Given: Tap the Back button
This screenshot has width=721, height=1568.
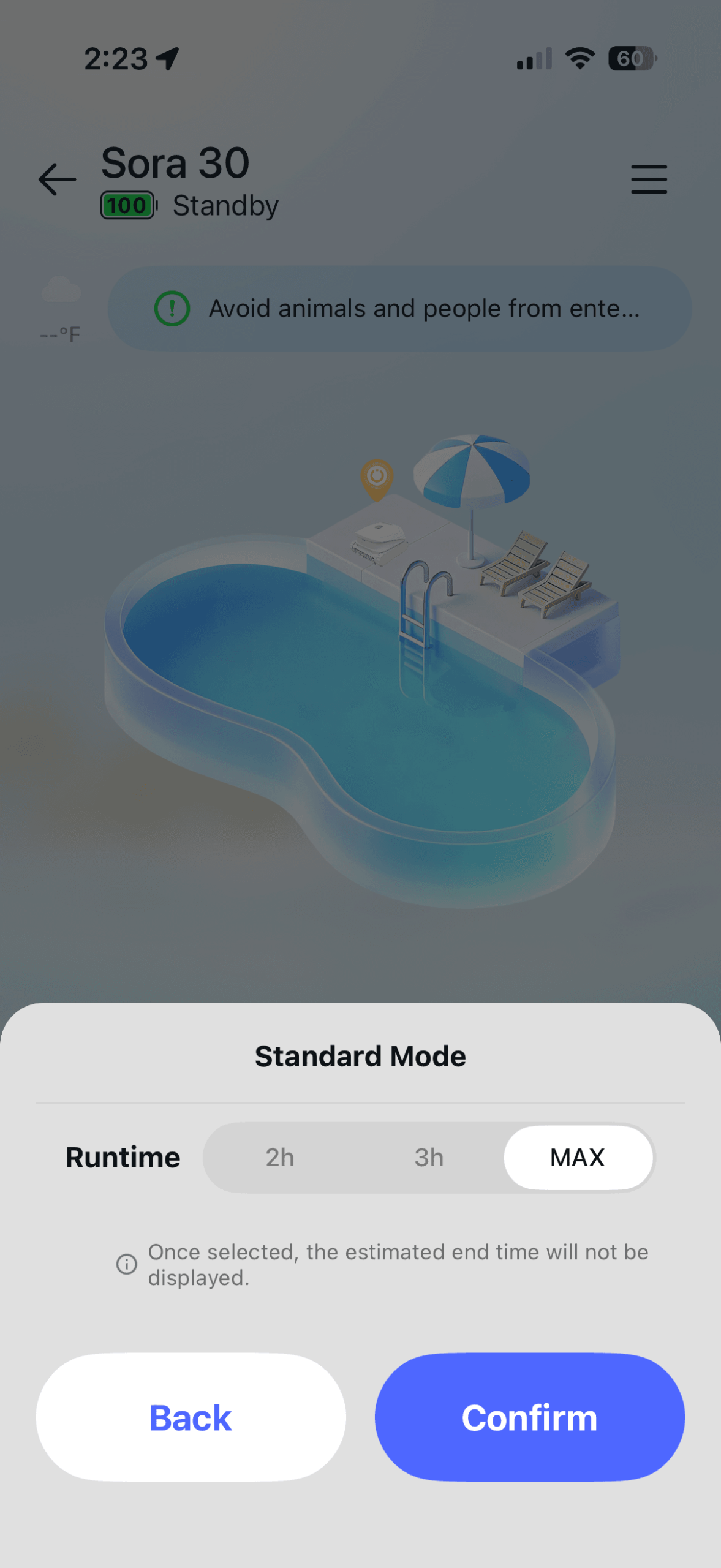Looking at the screenshot, I should pos(191,1417).
